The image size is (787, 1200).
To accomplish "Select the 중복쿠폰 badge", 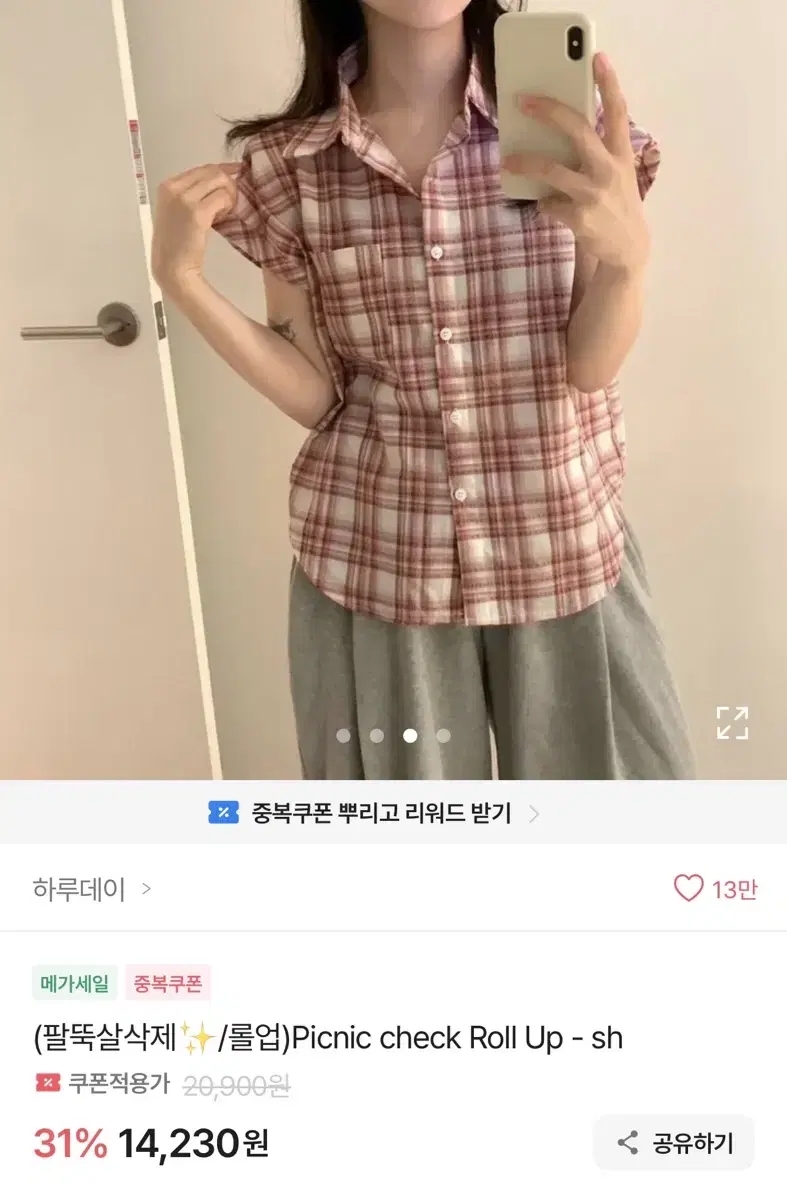I will (169, 984).
